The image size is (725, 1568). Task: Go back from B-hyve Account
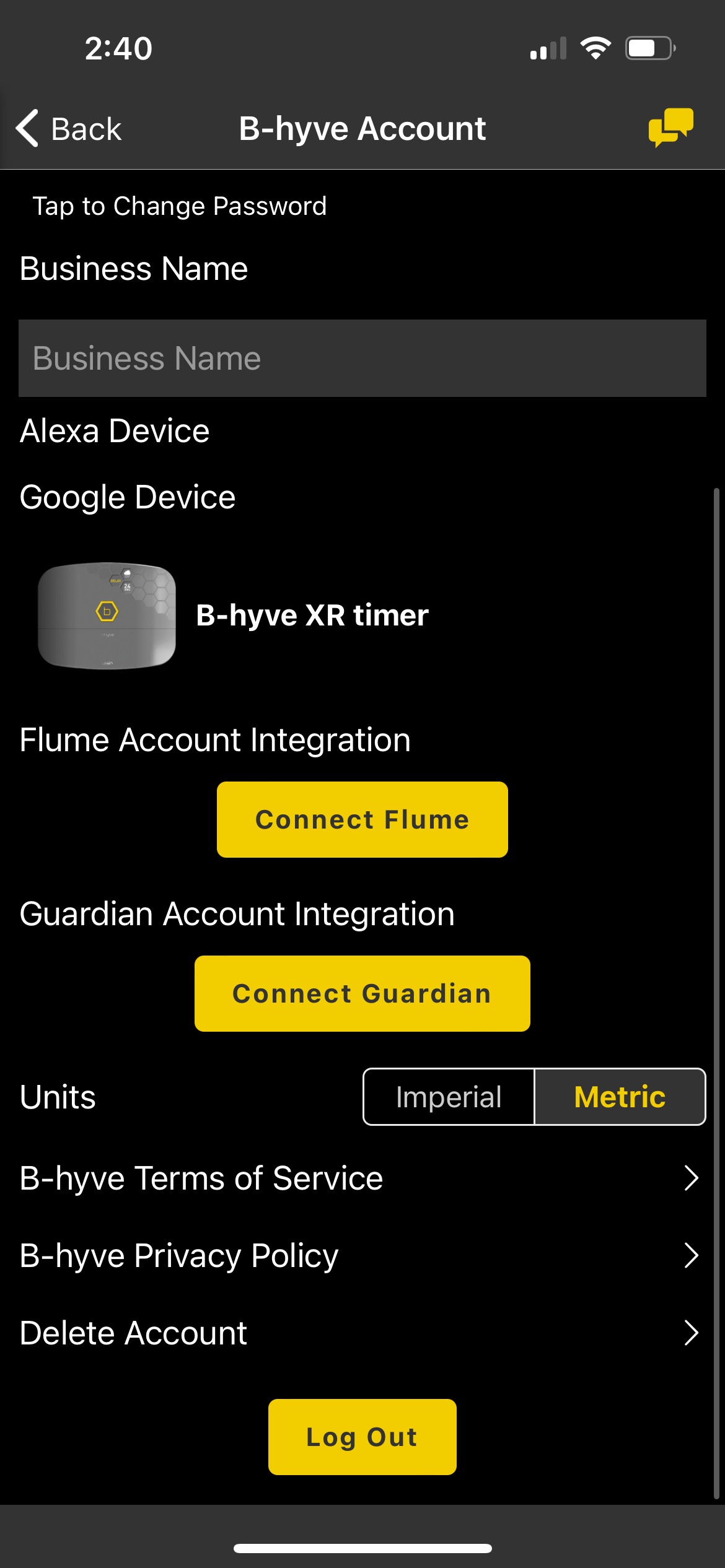(x=68, y=129)
